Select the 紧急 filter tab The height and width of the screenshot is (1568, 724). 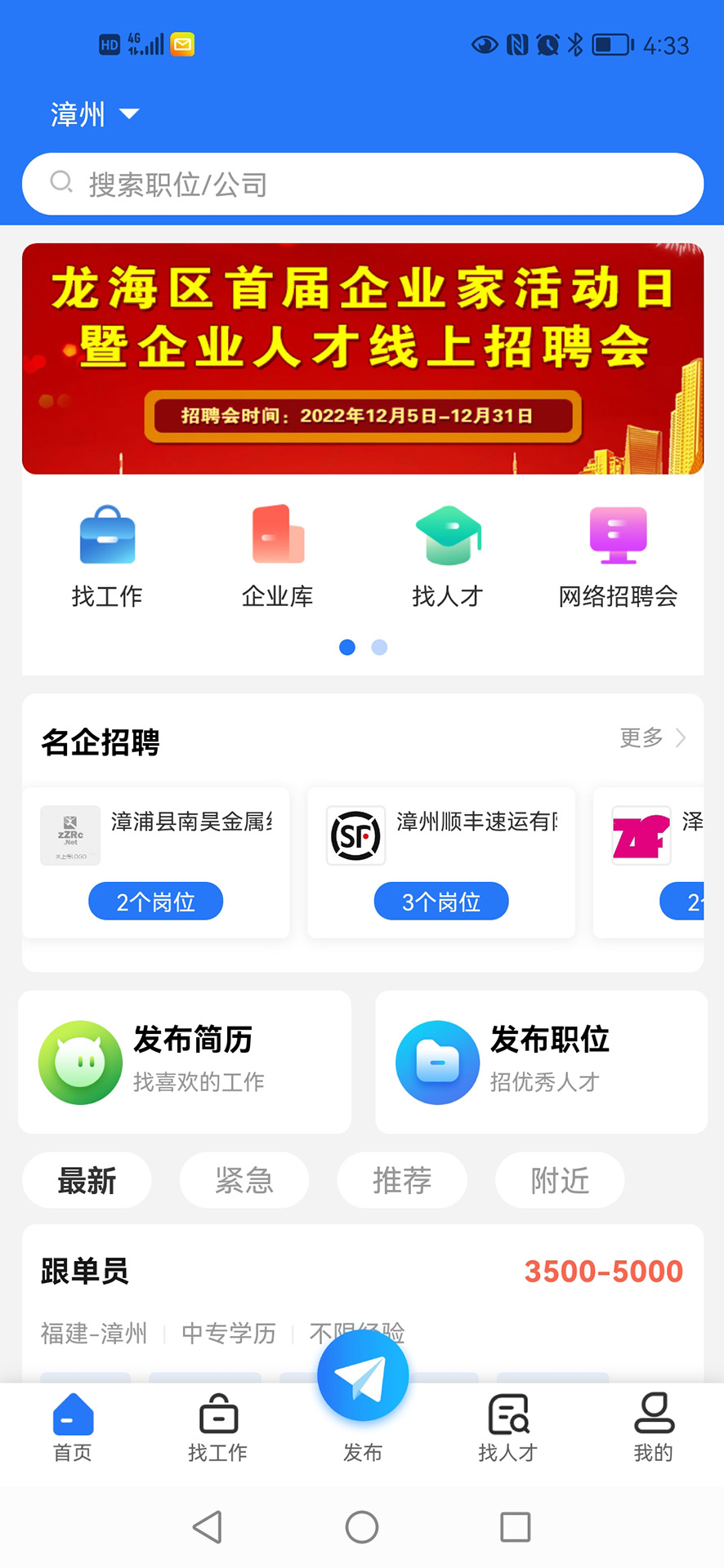click(244, 1180)
